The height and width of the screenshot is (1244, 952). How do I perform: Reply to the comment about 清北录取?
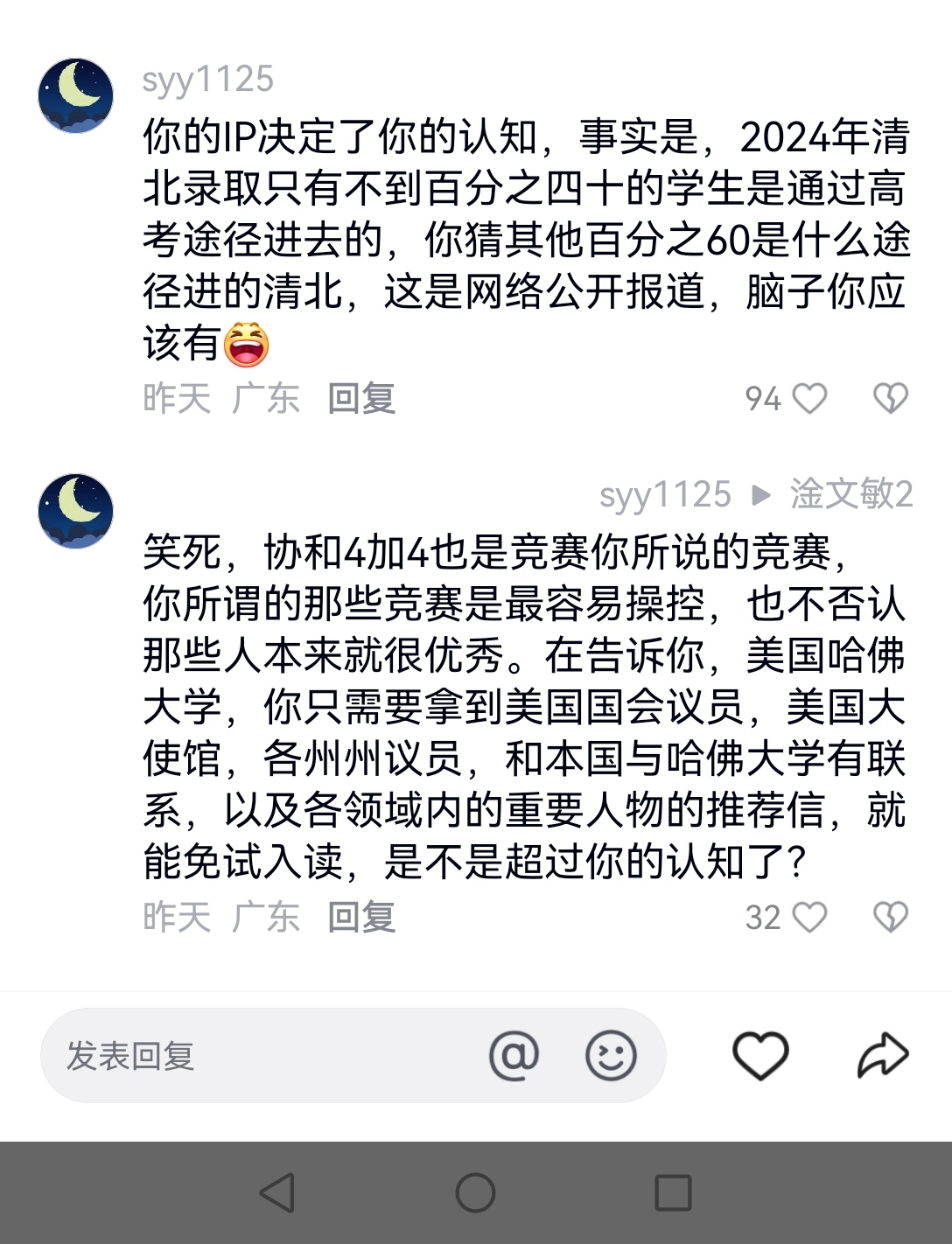click(361, 399)
